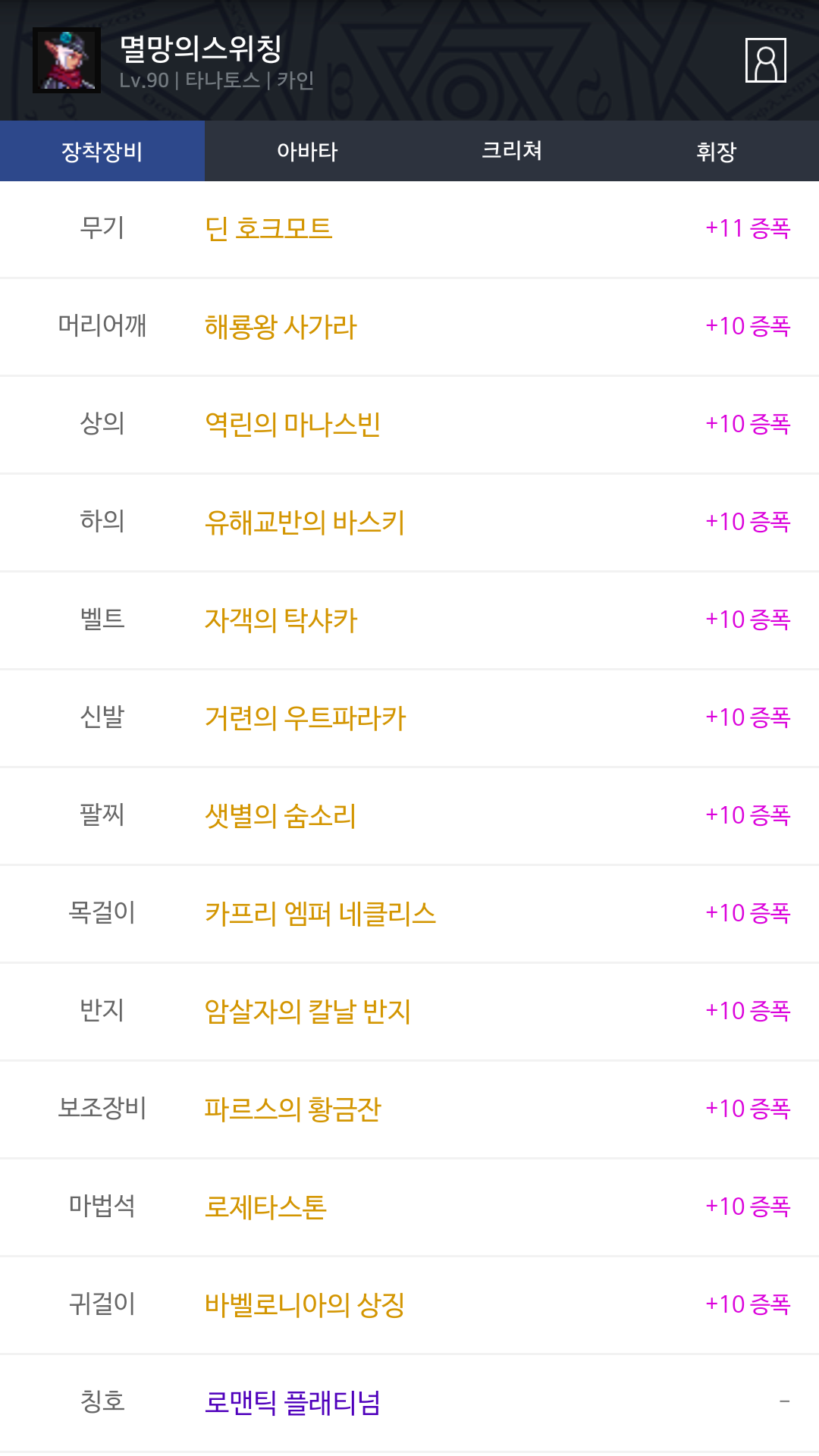The width and height of the screenshot is (819, 1456).
Task: Switch to the 아바타 tab
Action: point(307,151)
